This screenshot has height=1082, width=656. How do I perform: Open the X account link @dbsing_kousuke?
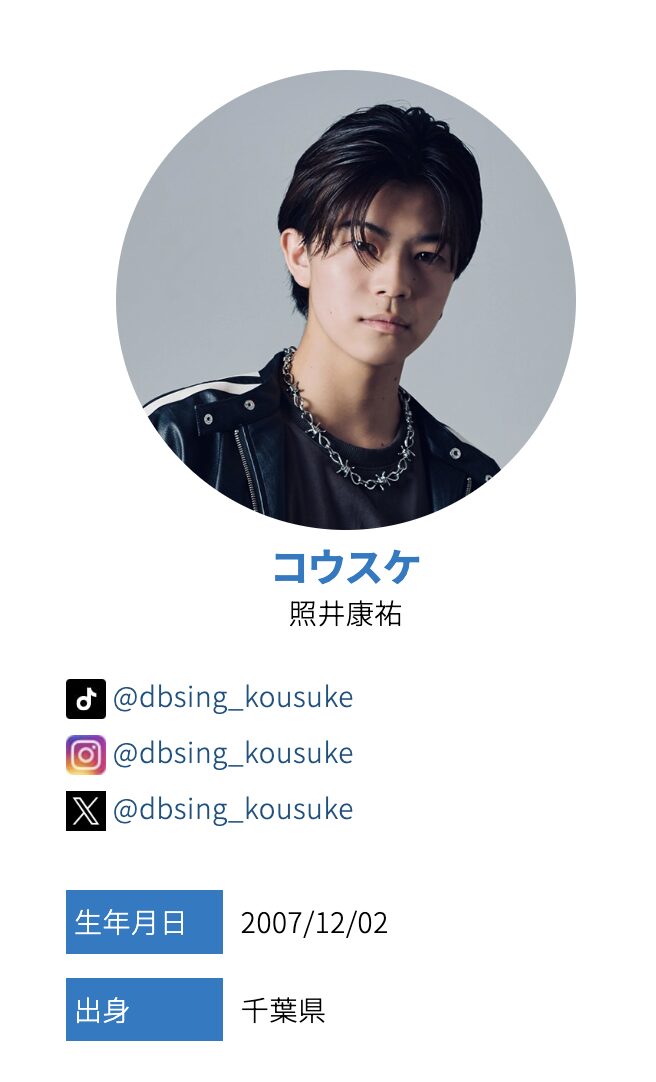[x=232, y=810]
